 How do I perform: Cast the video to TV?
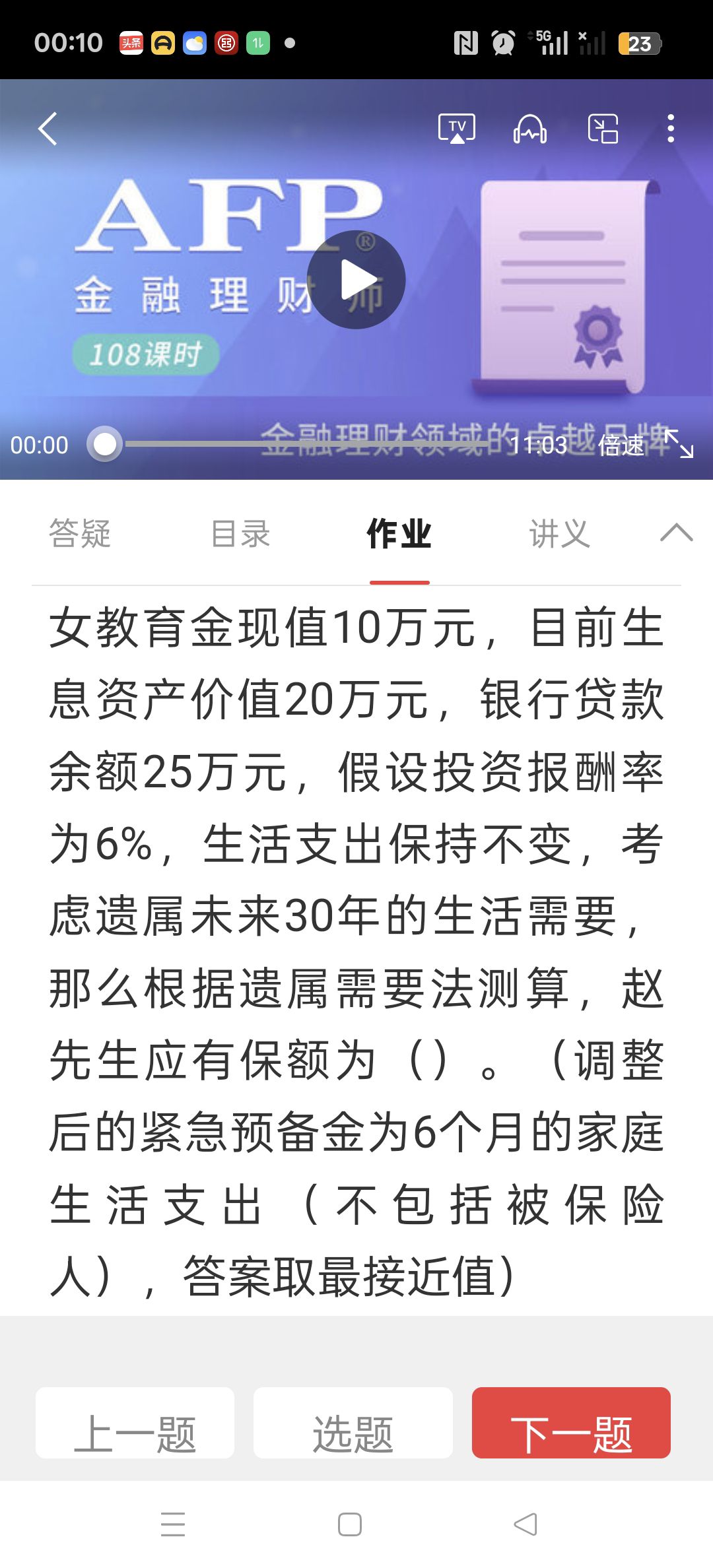point(456,128)
